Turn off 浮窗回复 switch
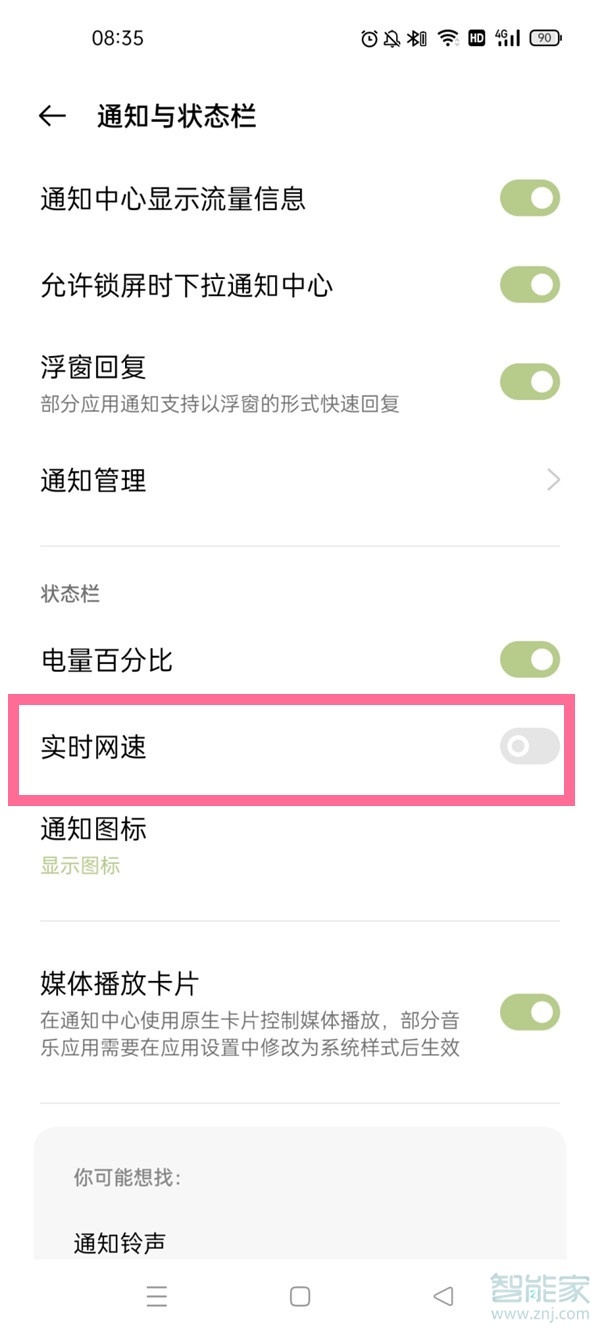The height and width of the screenshot is (1333, 600). [529, 382]
